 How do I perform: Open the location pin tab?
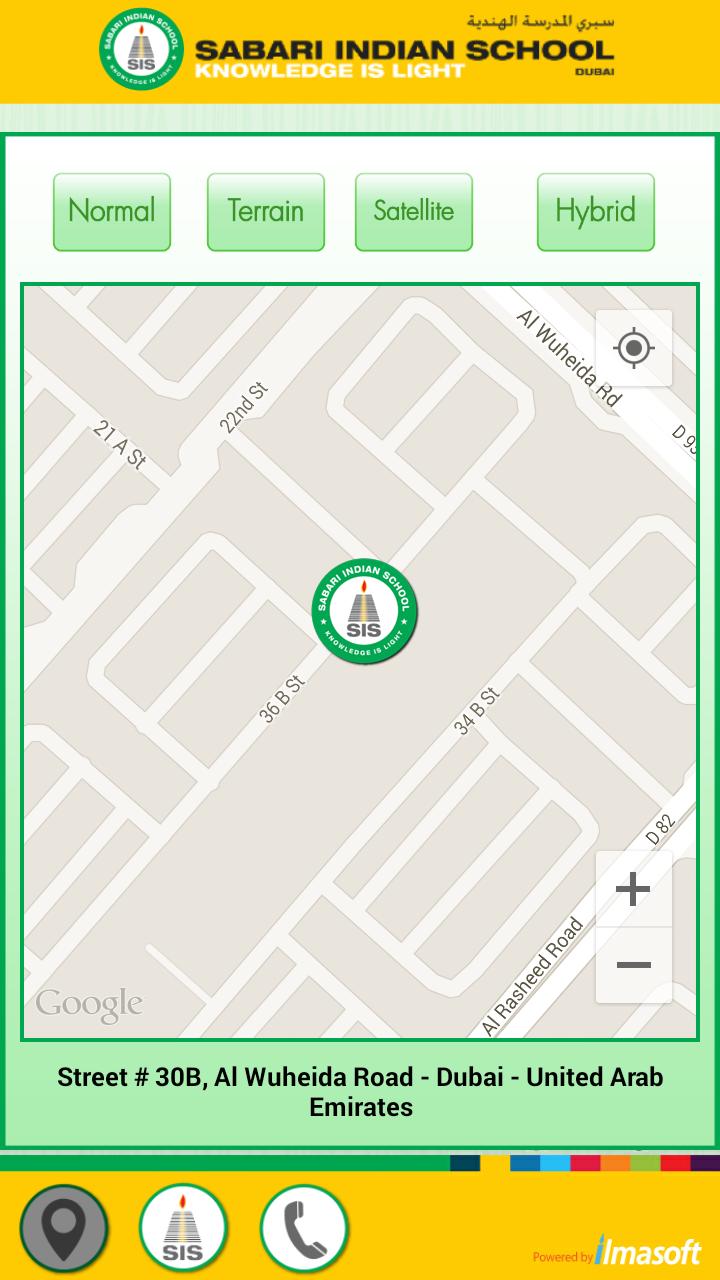[x=64, y=1227]
